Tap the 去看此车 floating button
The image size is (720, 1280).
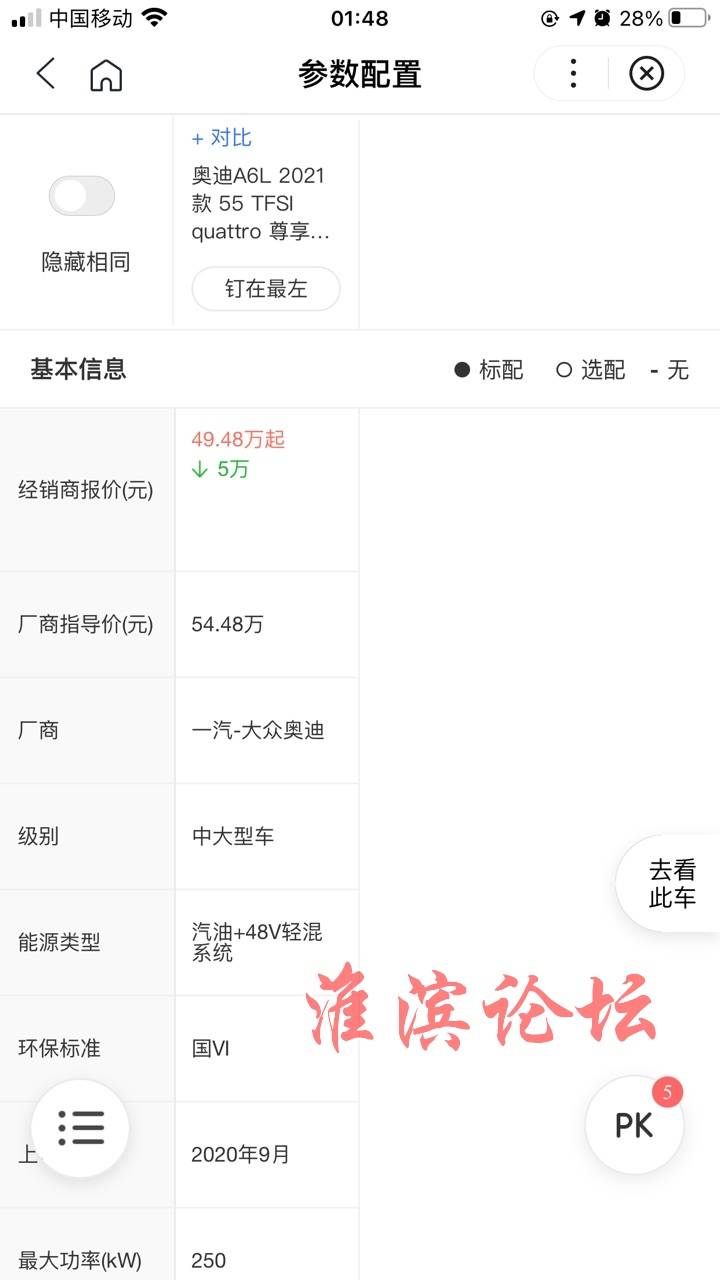click(671, 884)
